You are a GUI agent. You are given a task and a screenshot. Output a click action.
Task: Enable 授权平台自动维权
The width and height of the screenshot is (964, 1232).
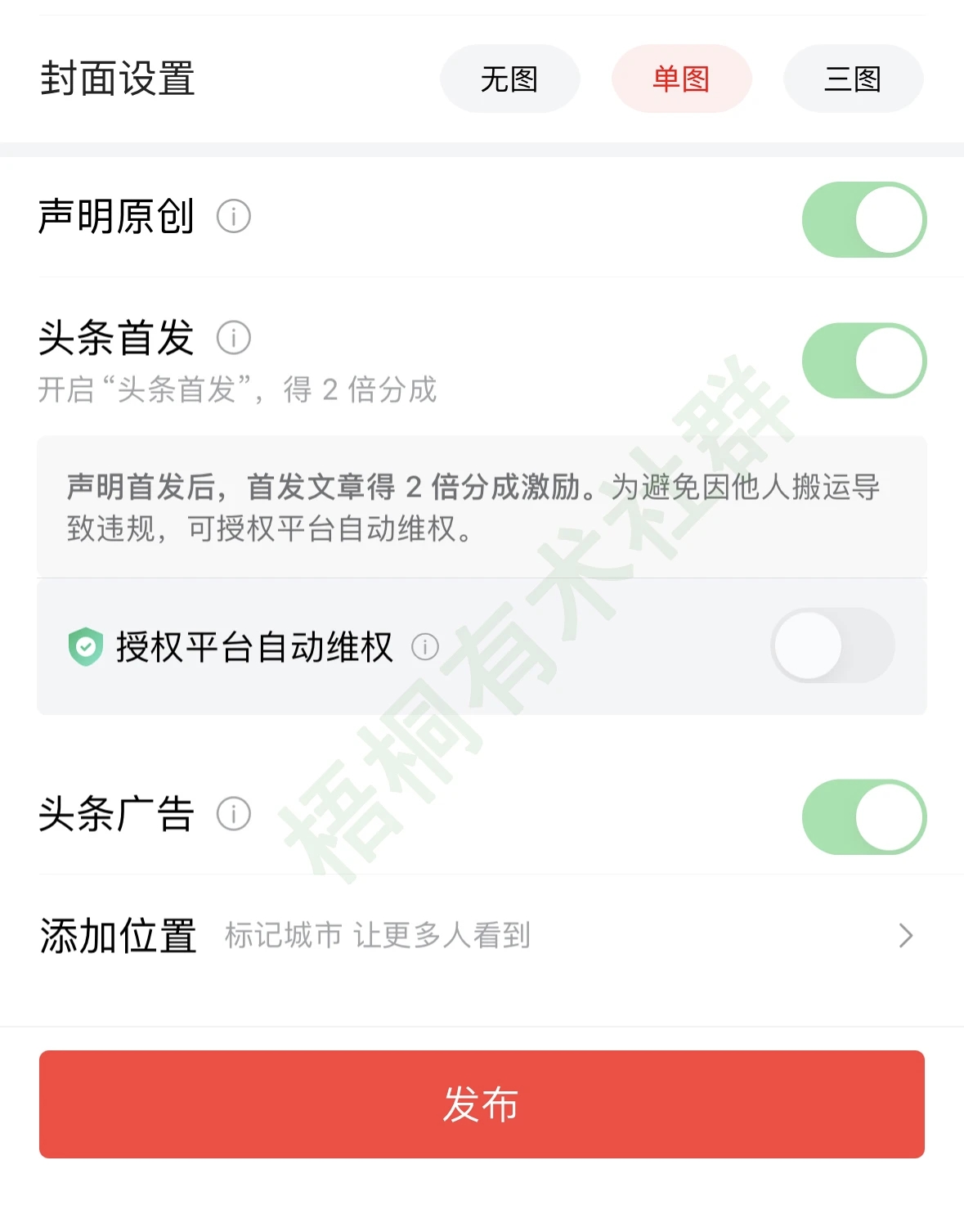pyautogui.click(x=831, y=645)
